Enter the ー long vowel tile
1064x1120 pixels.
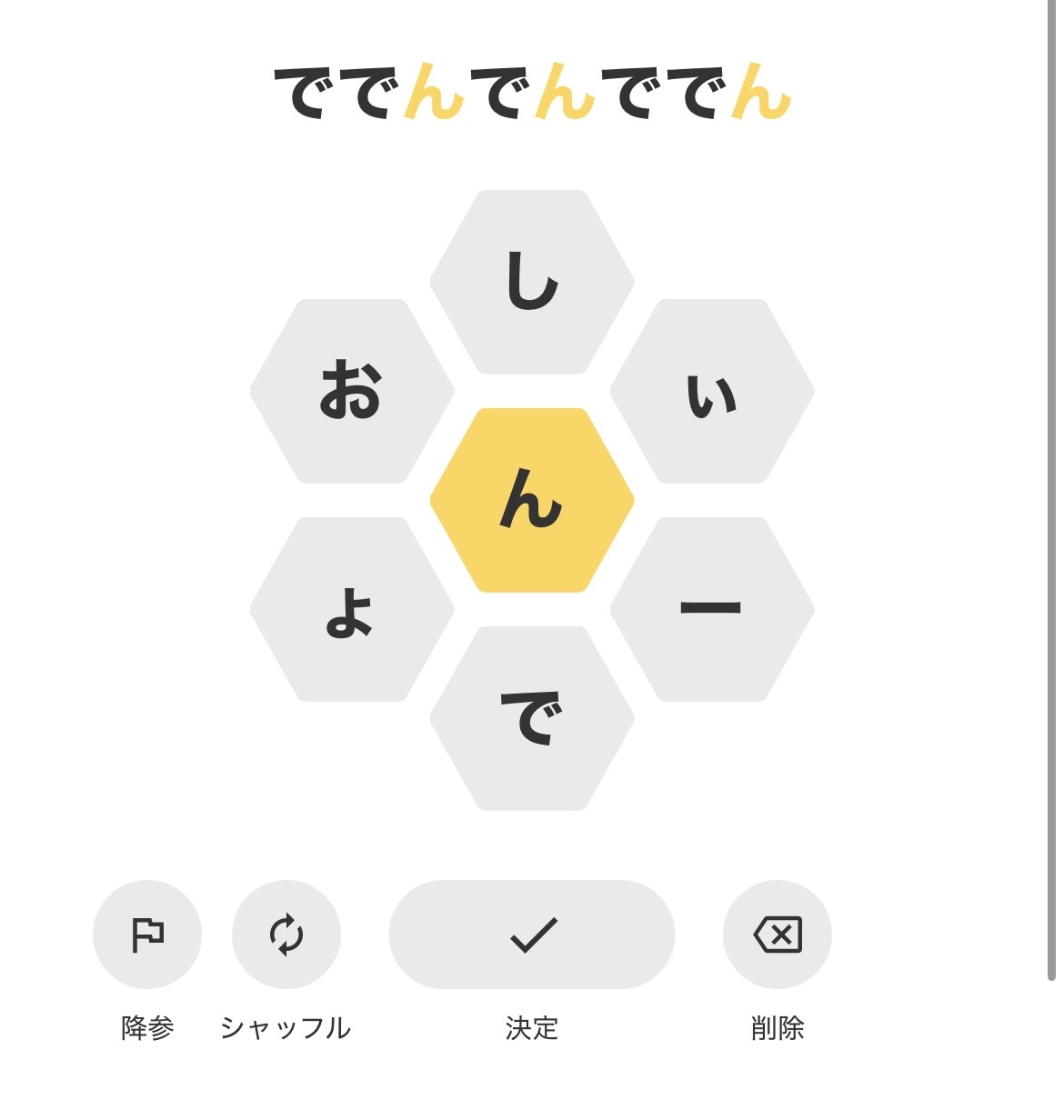pyautogui.click(x=712, y=609)
